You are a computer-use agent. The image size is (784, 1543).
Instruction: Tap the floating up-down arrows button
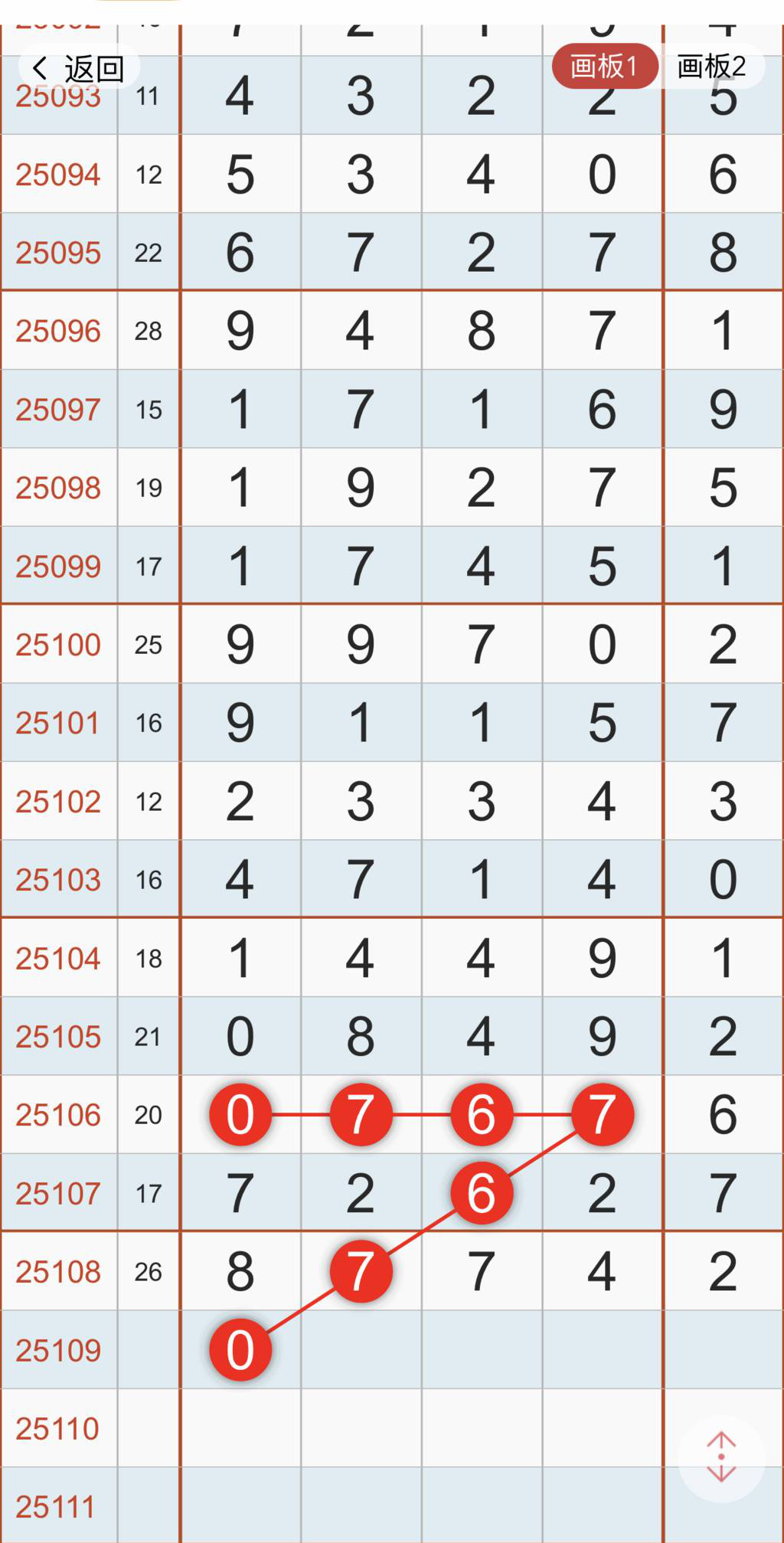(721, 1456)
